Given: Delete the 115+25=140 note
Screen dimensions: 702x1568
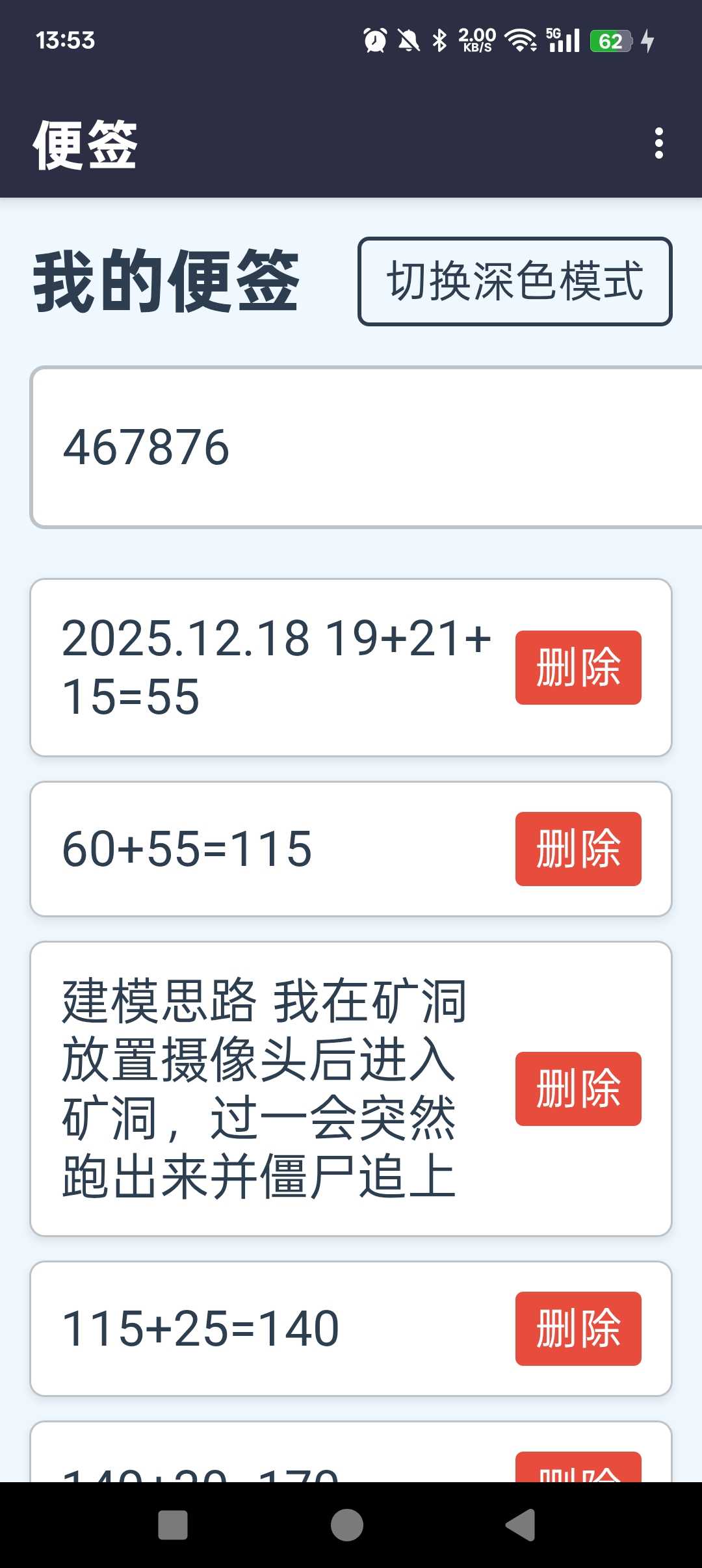Looking at the screenshot, I should (578, 1329).
